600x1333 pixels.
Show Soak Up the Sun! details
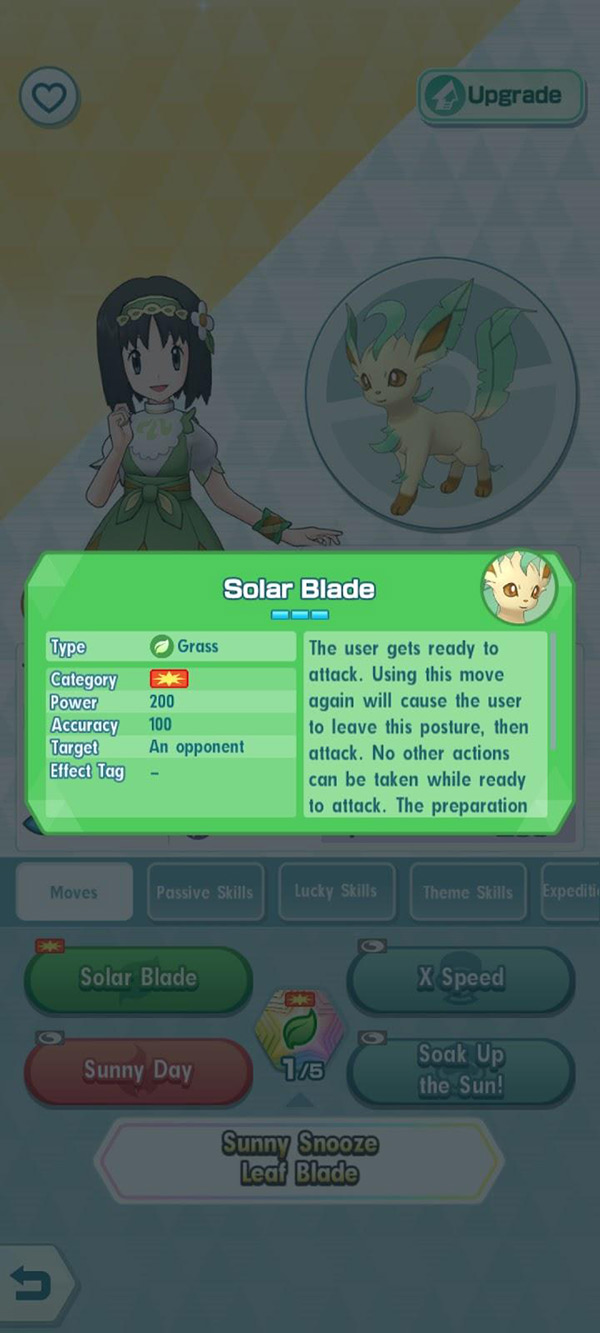point(461,1072)
